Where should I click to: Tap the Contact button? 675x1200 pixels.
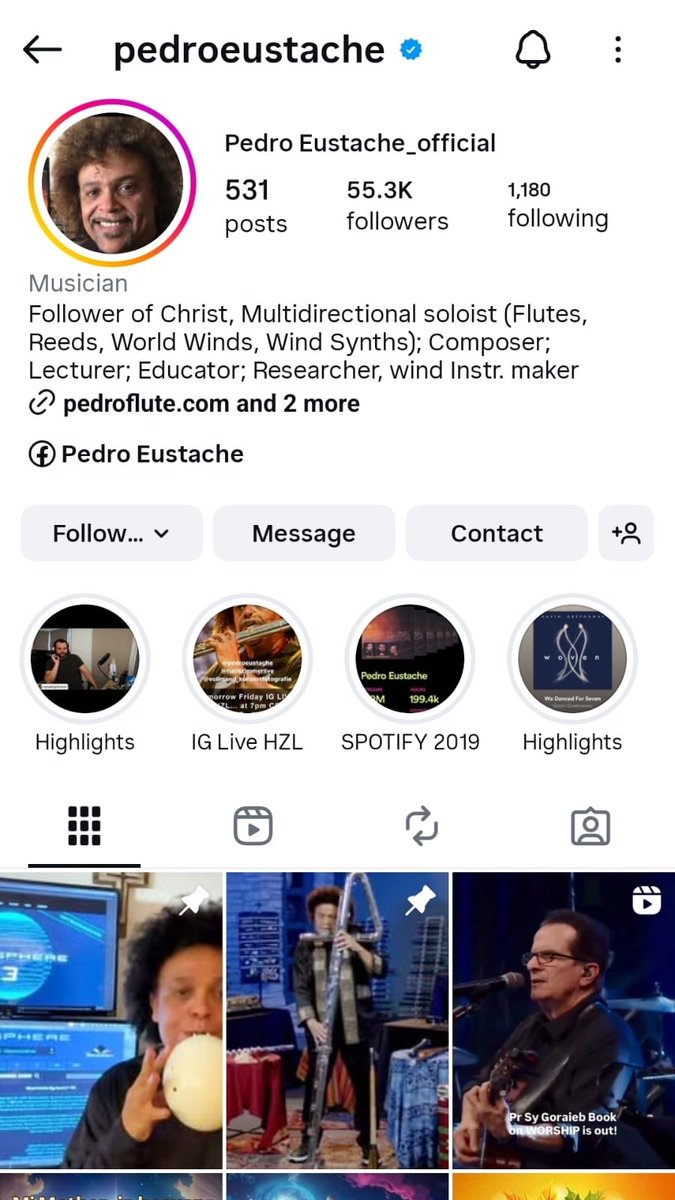496,533
